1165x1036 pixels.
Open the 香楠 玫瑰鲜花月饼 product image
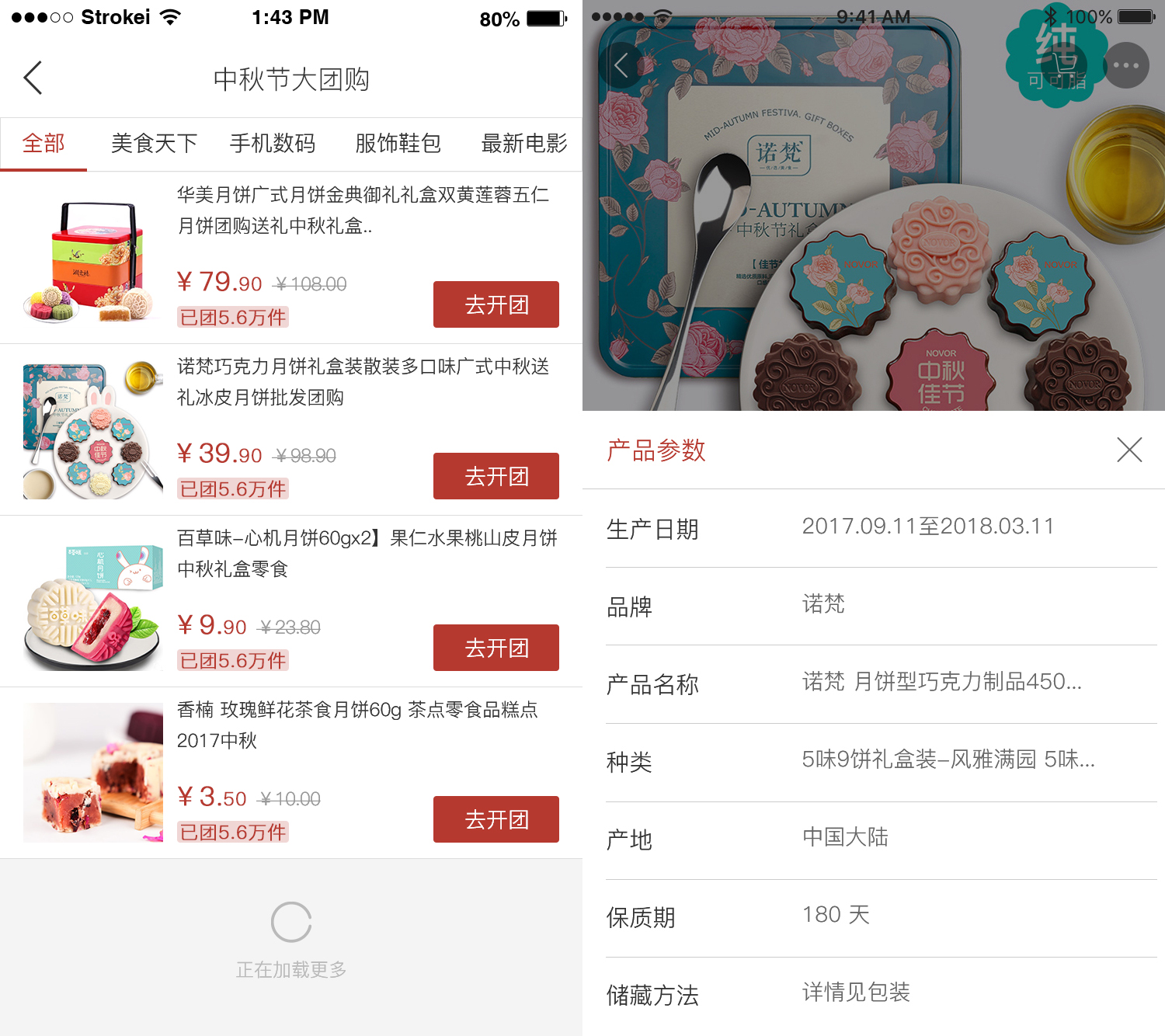point(93,773)
